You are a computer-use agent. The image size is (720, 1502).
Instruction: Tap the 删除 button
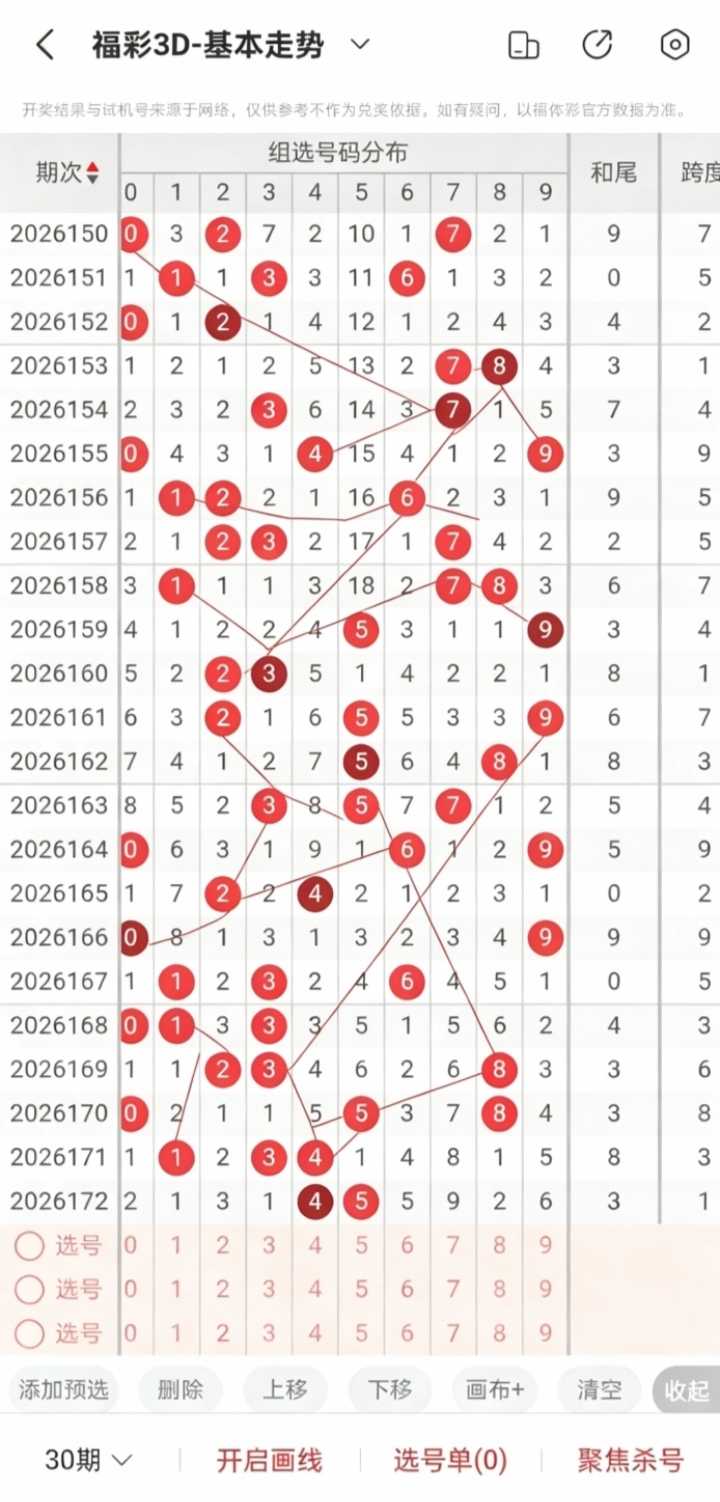coord(180,1390)
